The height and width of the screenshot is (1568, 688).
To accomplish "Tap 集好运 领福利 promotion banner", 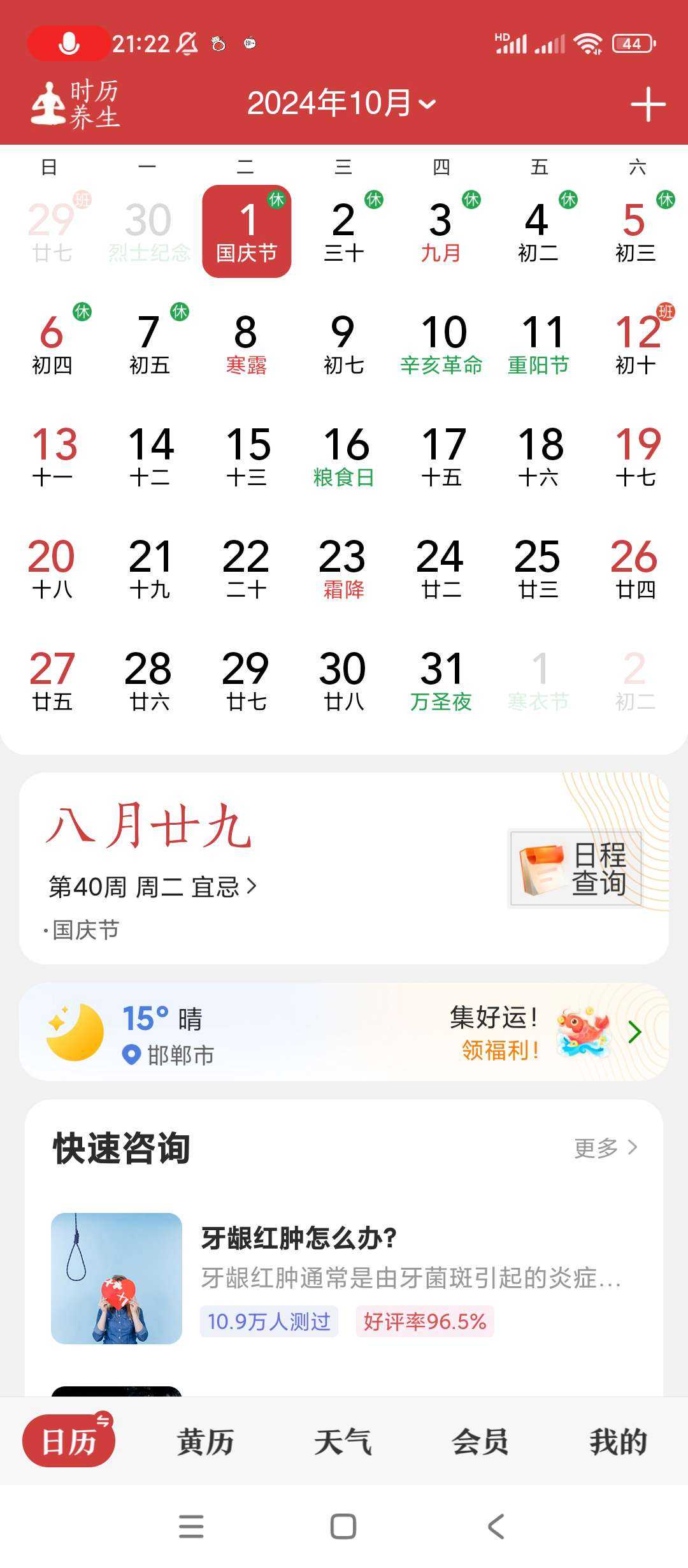I will pyautogui.click(x=541, y=1032).
